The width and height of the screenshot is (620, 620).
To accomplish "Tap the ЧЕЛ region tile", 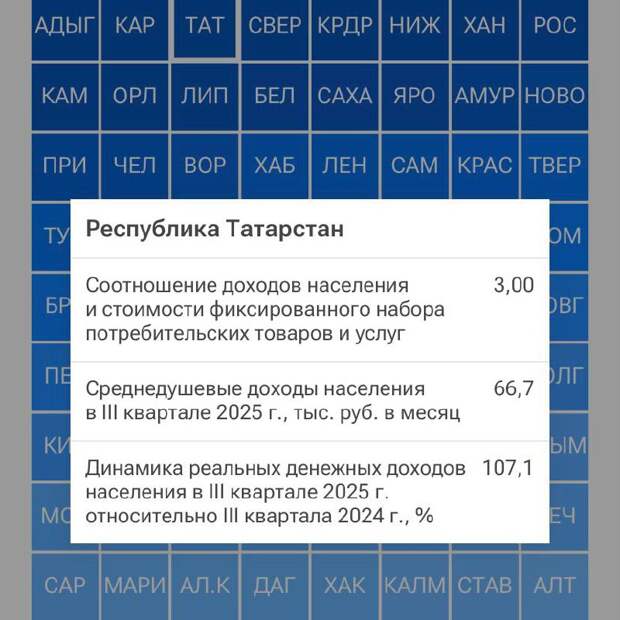I will (x=135, y=166).
